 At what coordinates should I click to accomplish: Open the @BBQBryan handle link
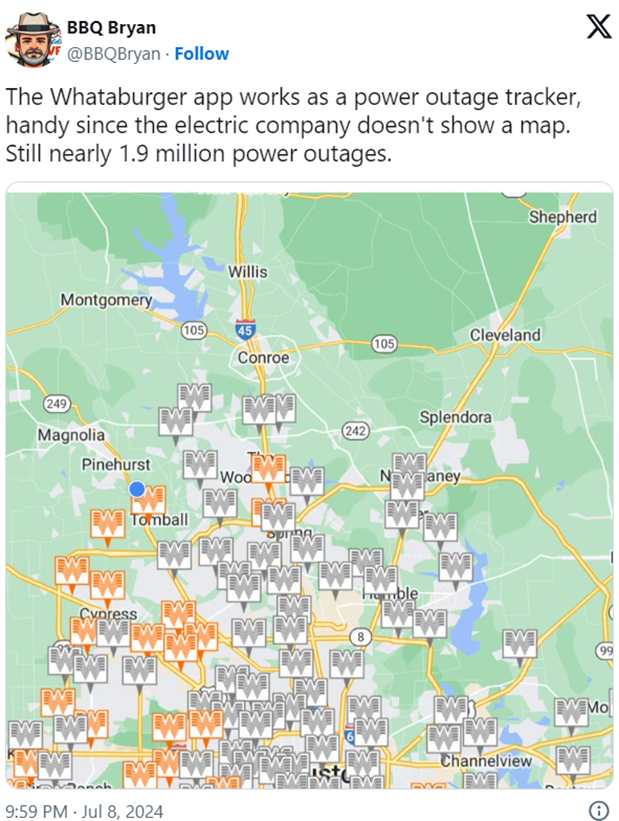(x=112, y=54)
